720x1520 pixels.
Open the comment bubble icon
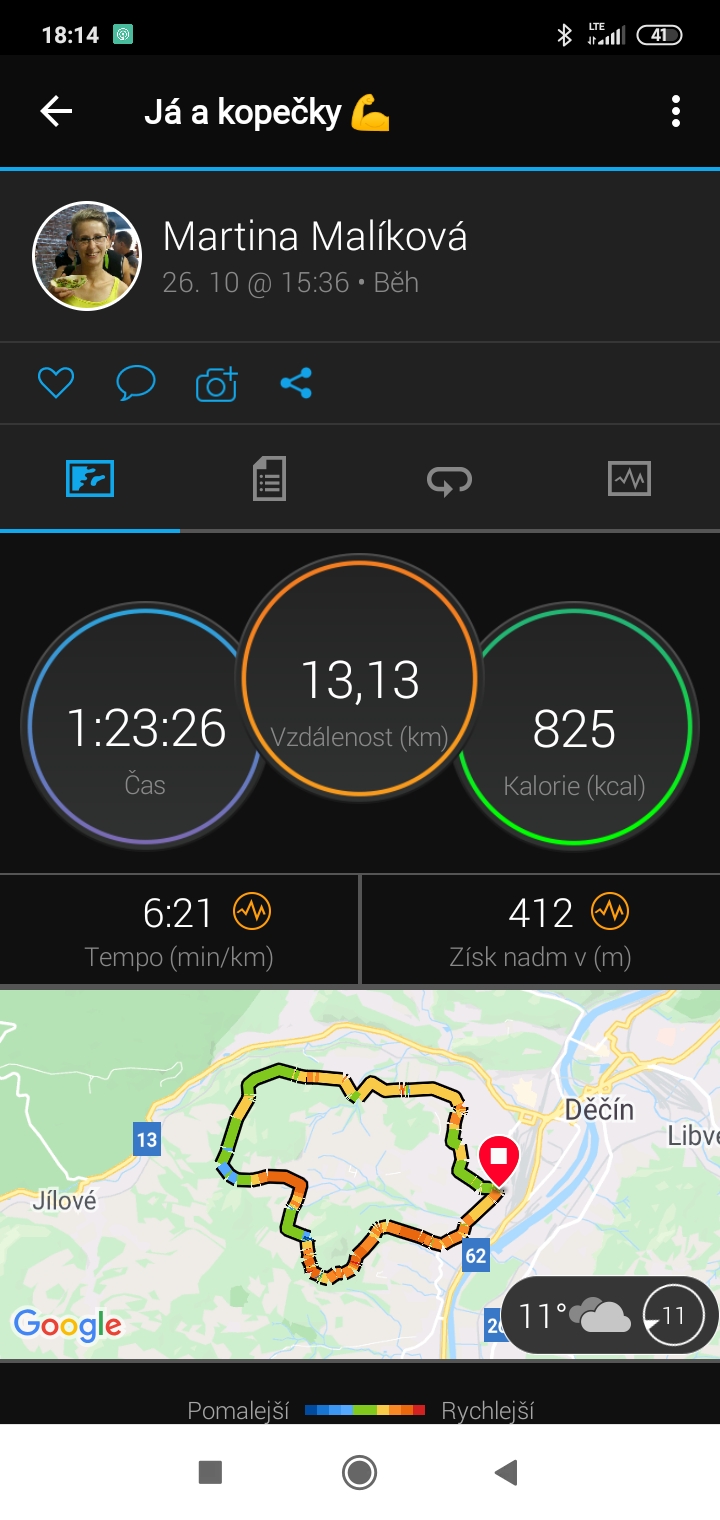coord(136,383)
